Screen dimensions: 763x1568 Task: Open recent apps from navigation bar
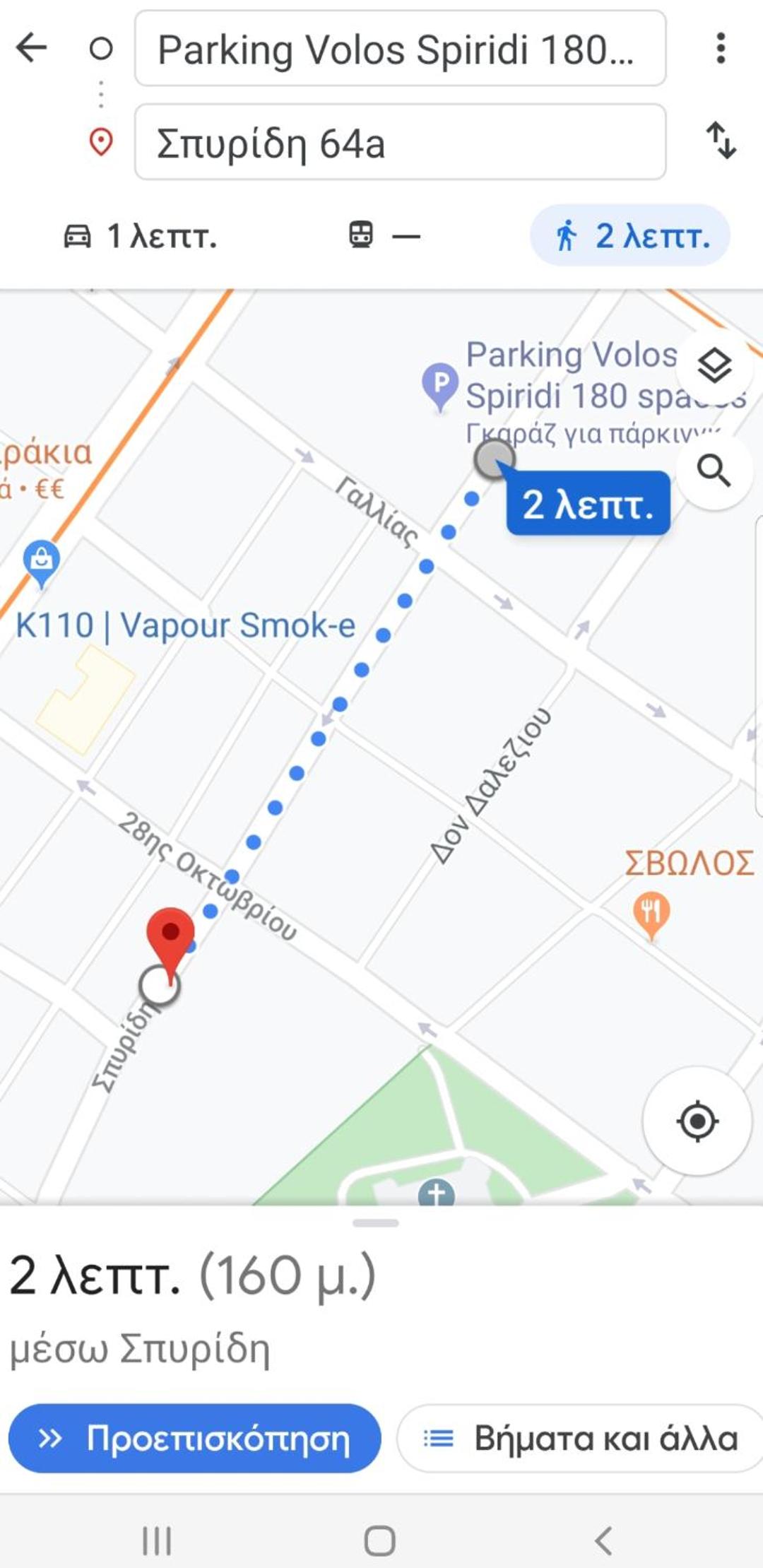tap(157, 1540)
